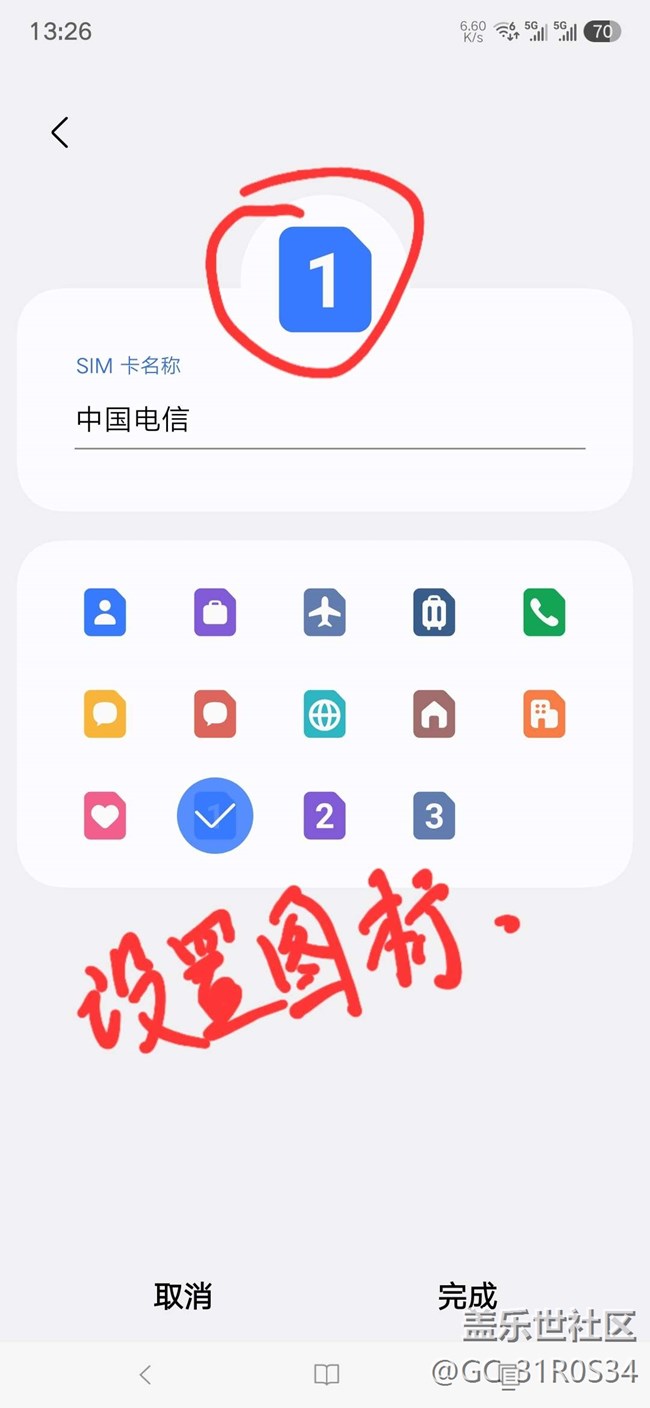650x1408 pixels.
Task: Choose the pink heart SIM icon
Action: tap(105, 816)
